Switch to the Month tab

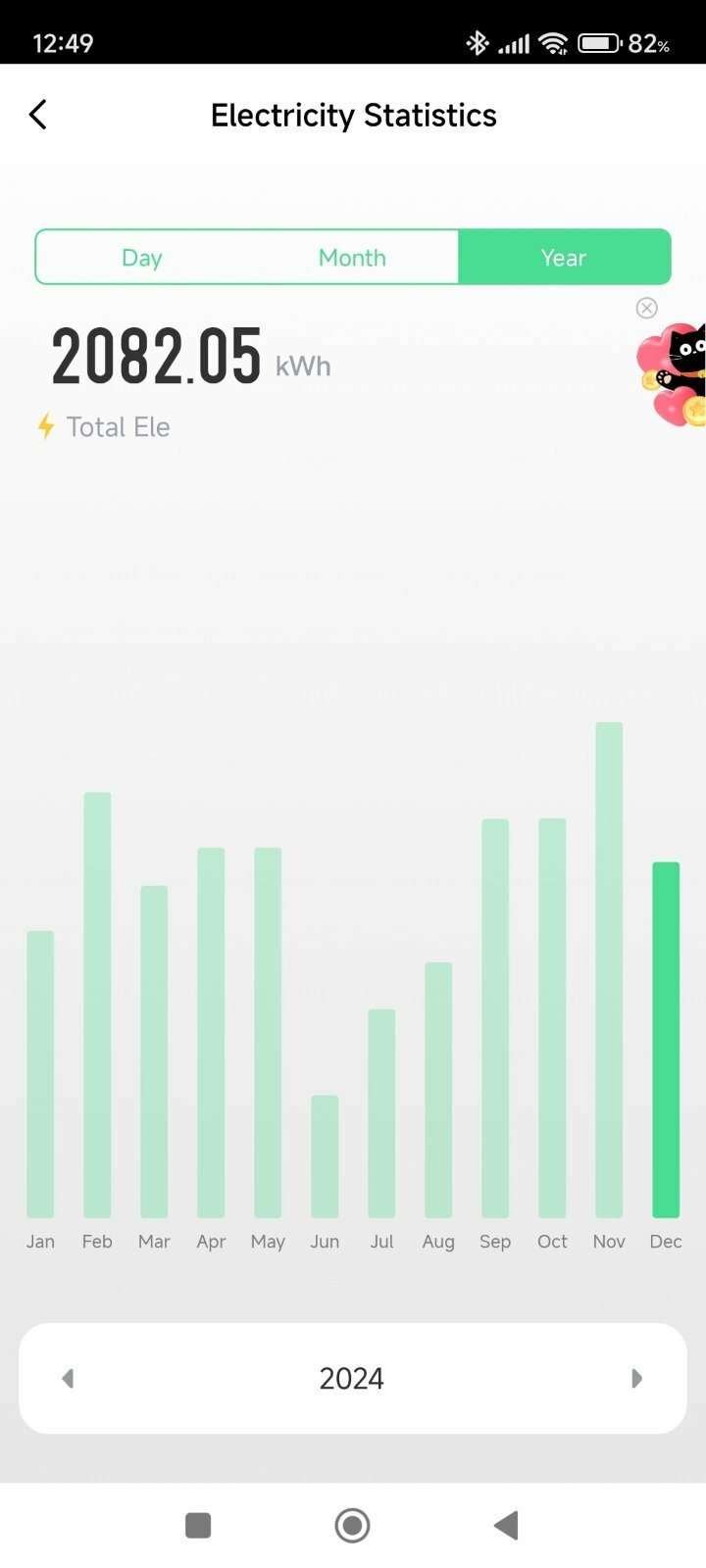tap(352, 258)
